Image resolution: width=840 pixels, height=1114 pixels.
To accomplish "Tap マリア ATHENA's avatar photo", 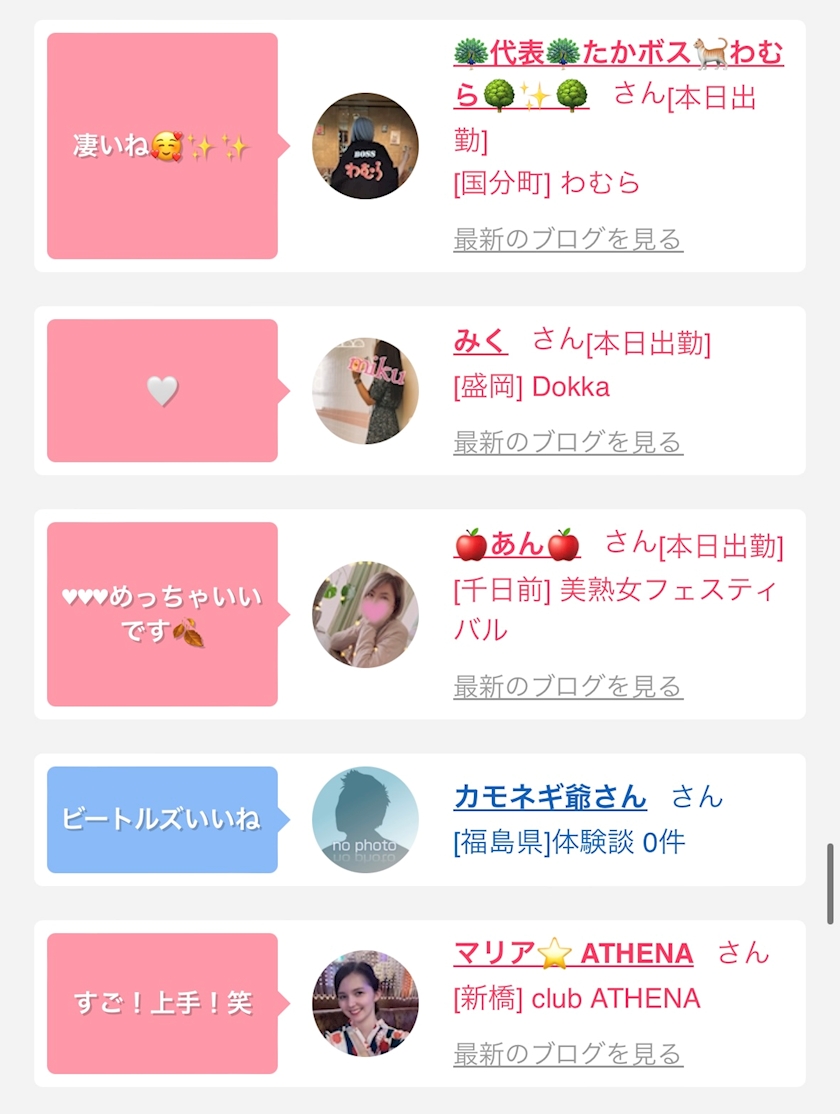I will click(365, 1003).
